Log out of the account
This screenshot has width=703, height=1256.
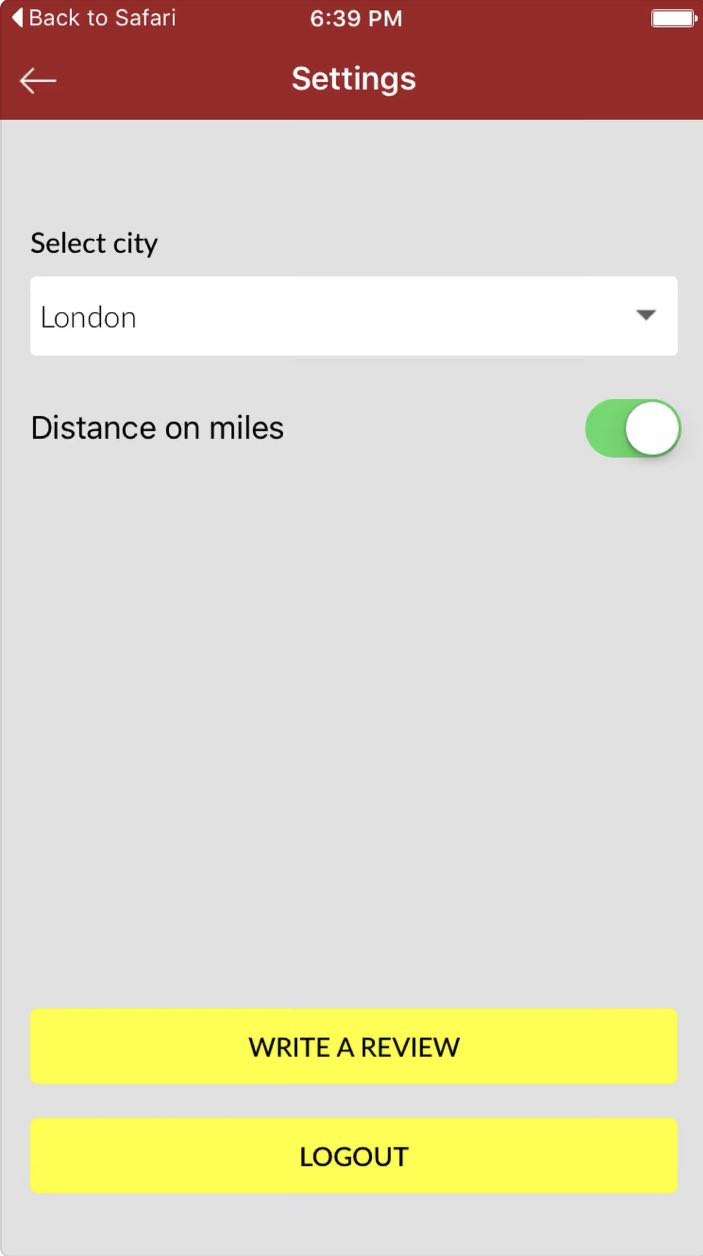[353, 1156]
